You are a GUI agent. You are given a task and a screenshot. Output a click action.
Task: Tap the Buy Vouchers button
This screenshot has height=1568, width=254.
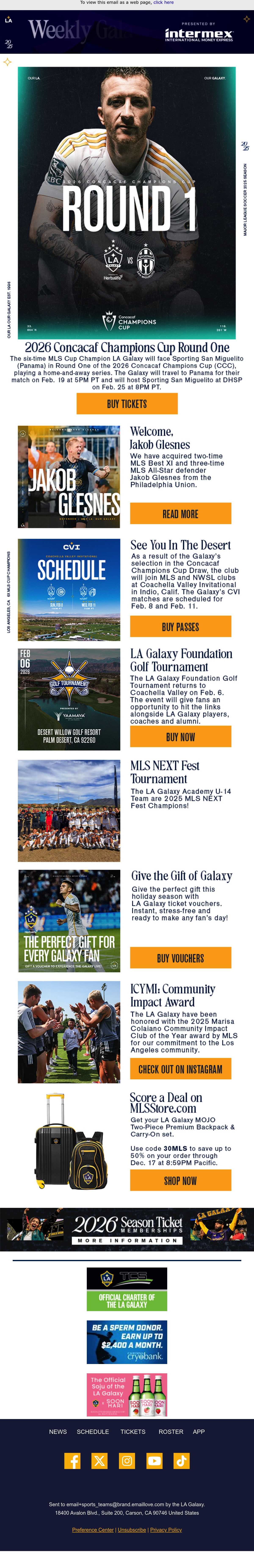click(180, 958)
